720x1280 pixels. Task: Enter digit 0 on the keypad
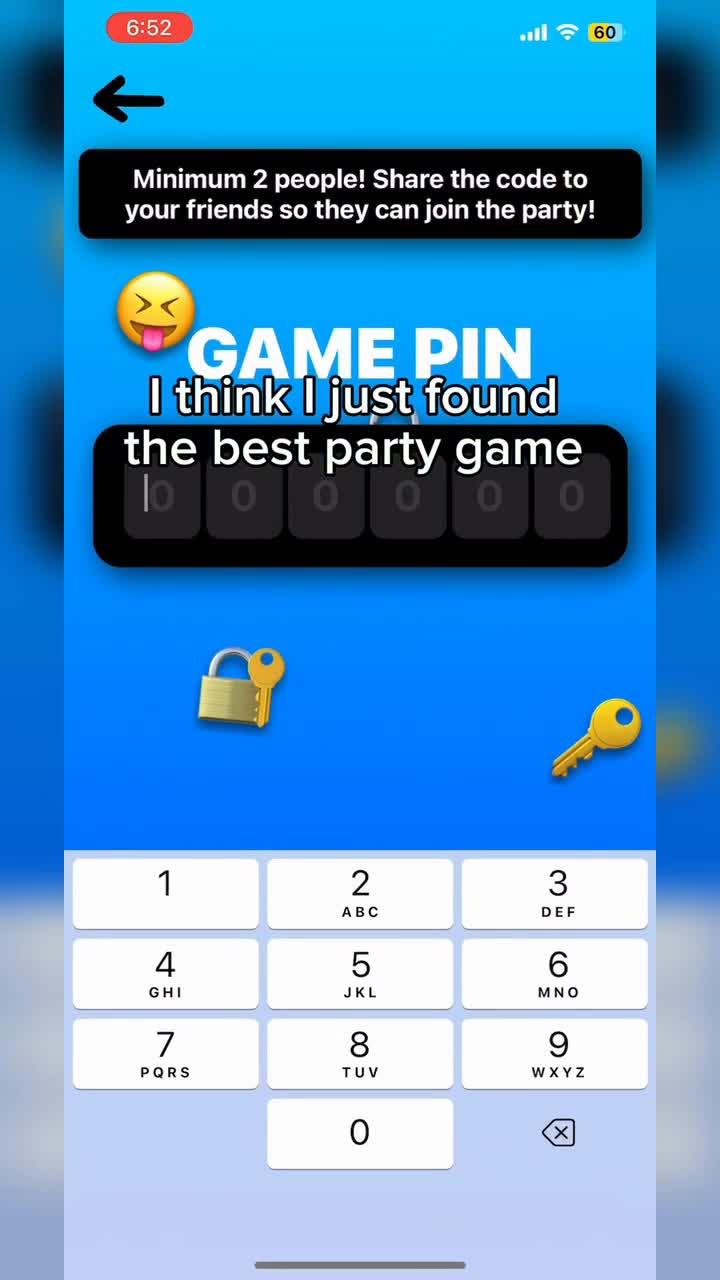point(360,1133)
